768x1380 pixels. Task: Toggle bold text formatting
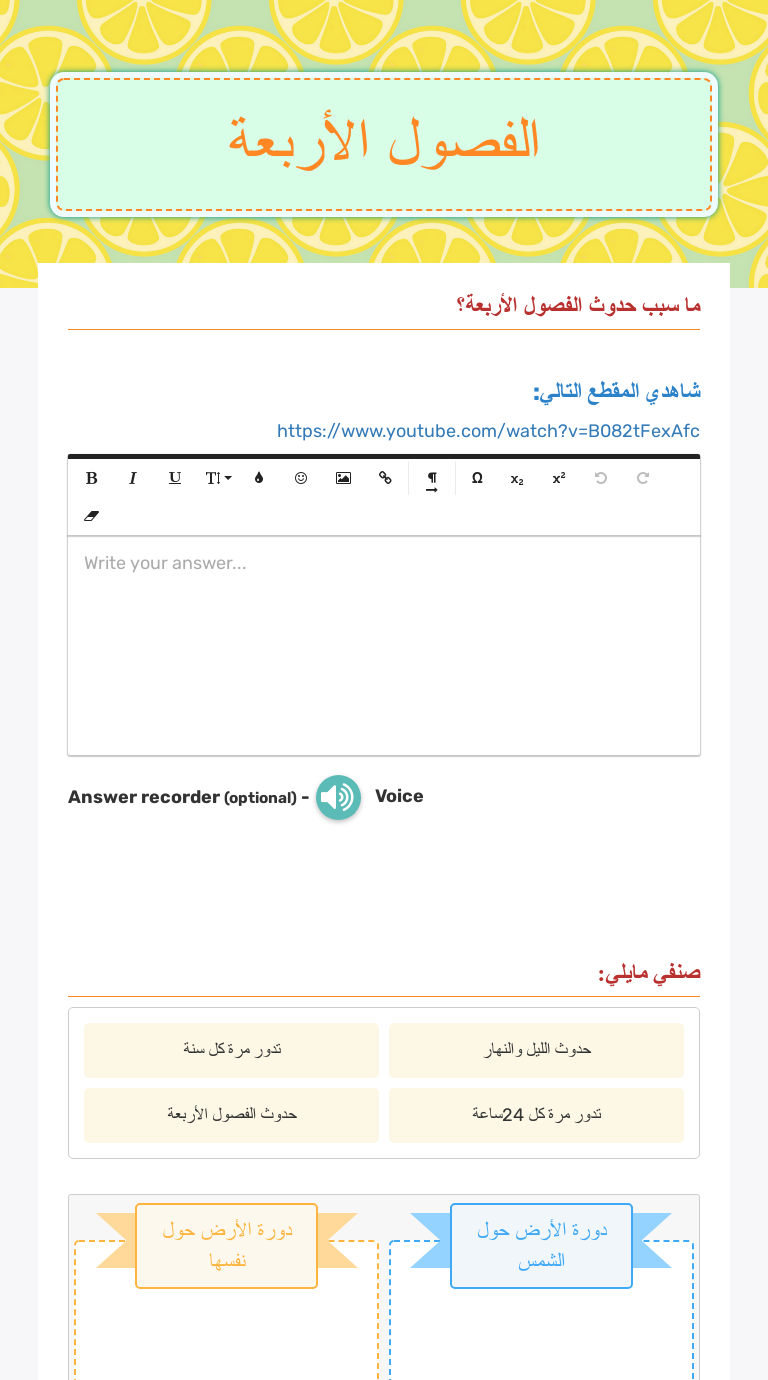[x=91, y=478]
